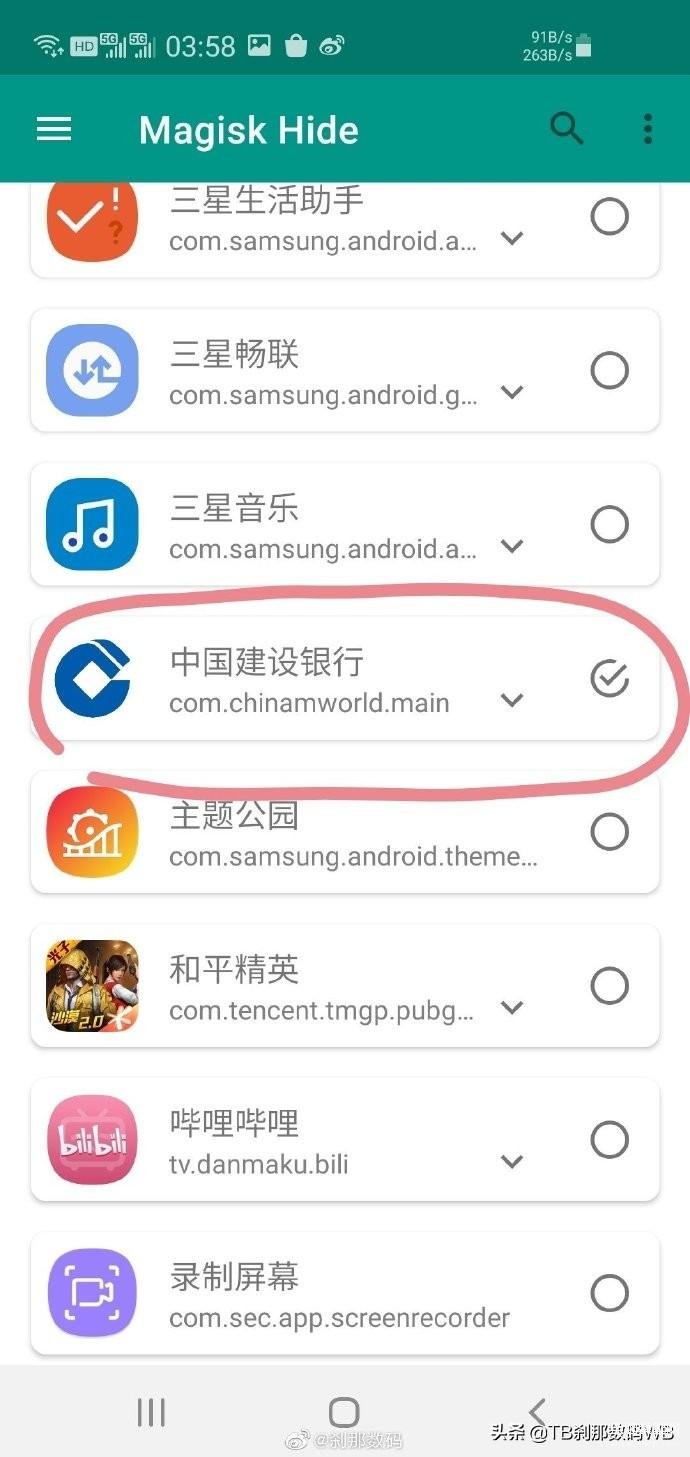Search the Magisk Hide app list
The image size is (690, 1457).
pyautogui.click(x=567, y=129)
